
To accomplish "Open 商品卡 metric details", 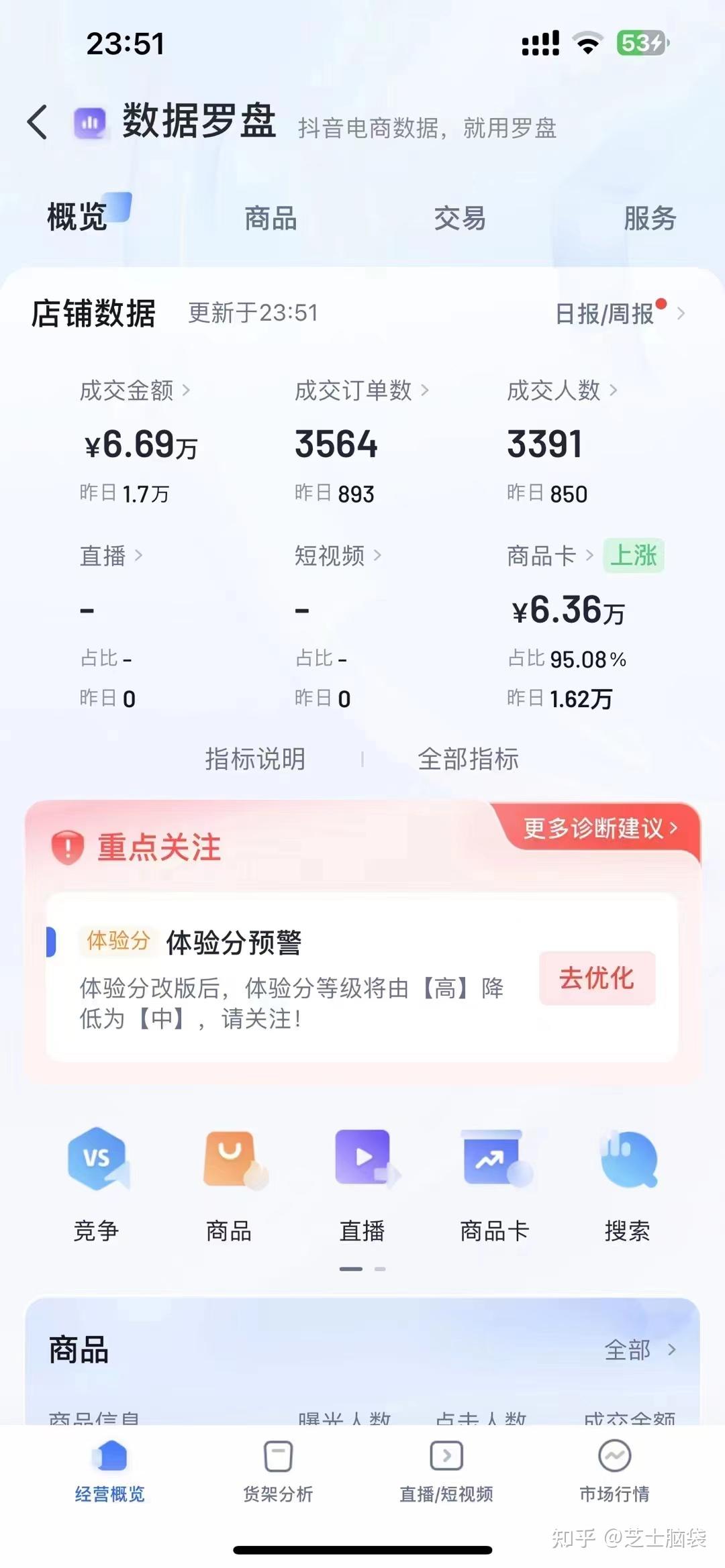I will point(550,556).
